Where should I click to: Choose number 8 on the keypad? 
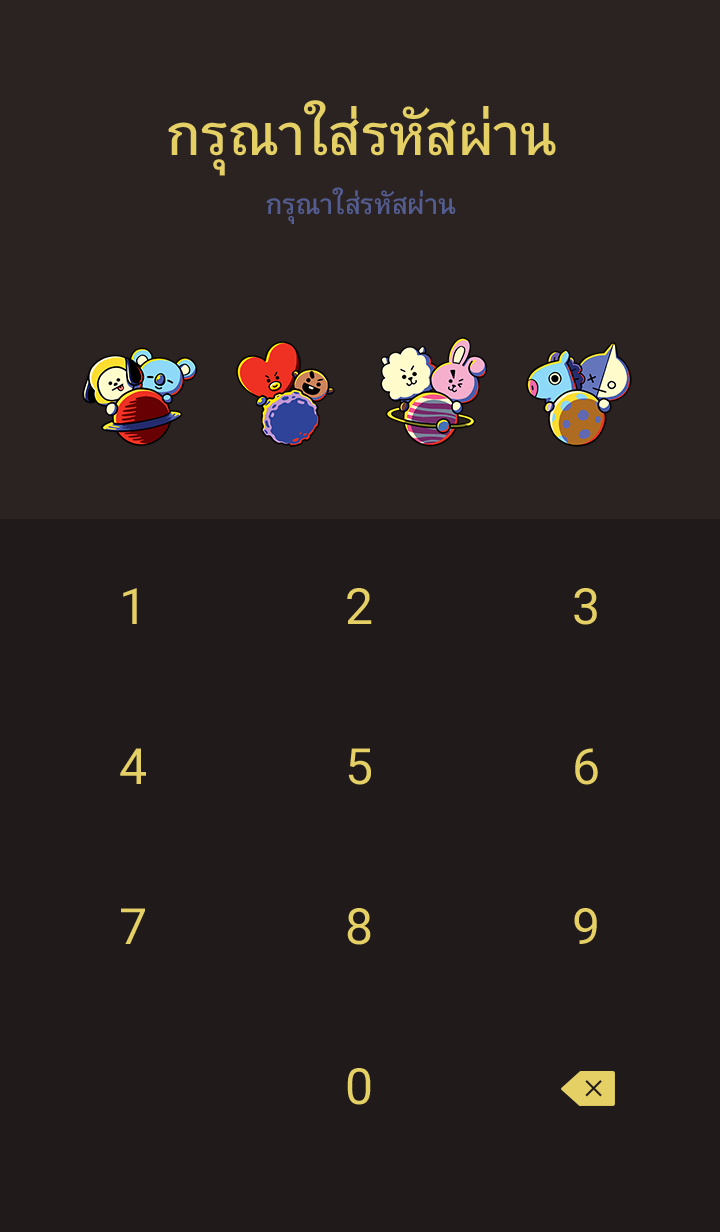click(359, 927)
